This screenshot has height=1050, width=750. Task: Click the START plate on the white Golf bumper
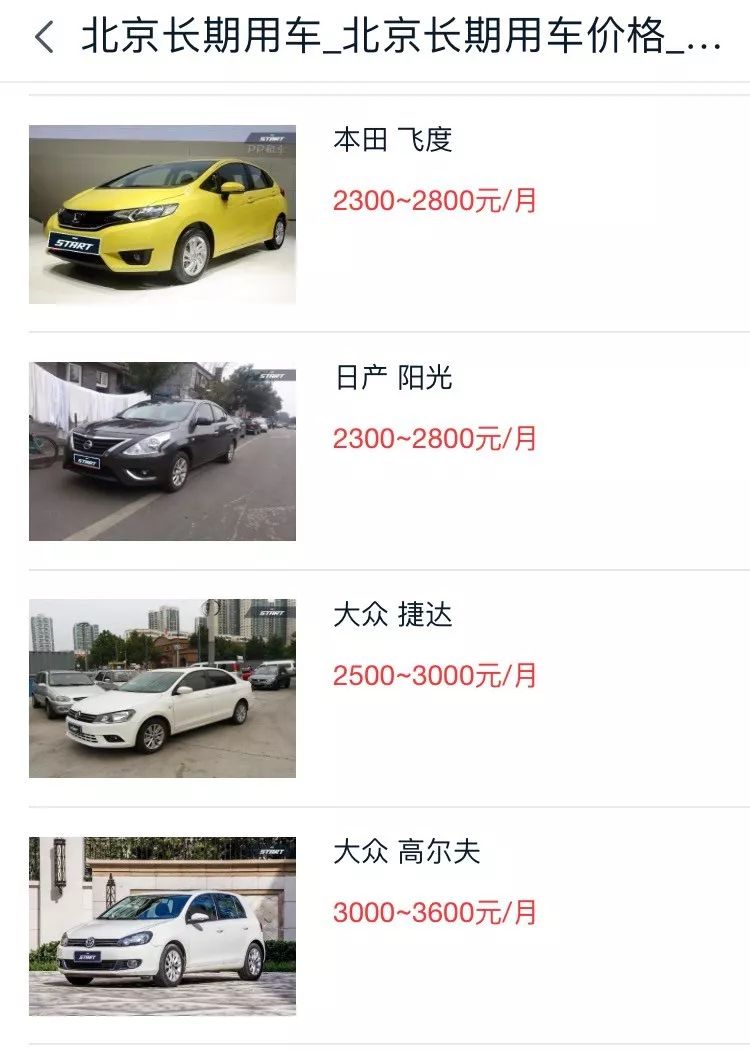pos(87,955)
